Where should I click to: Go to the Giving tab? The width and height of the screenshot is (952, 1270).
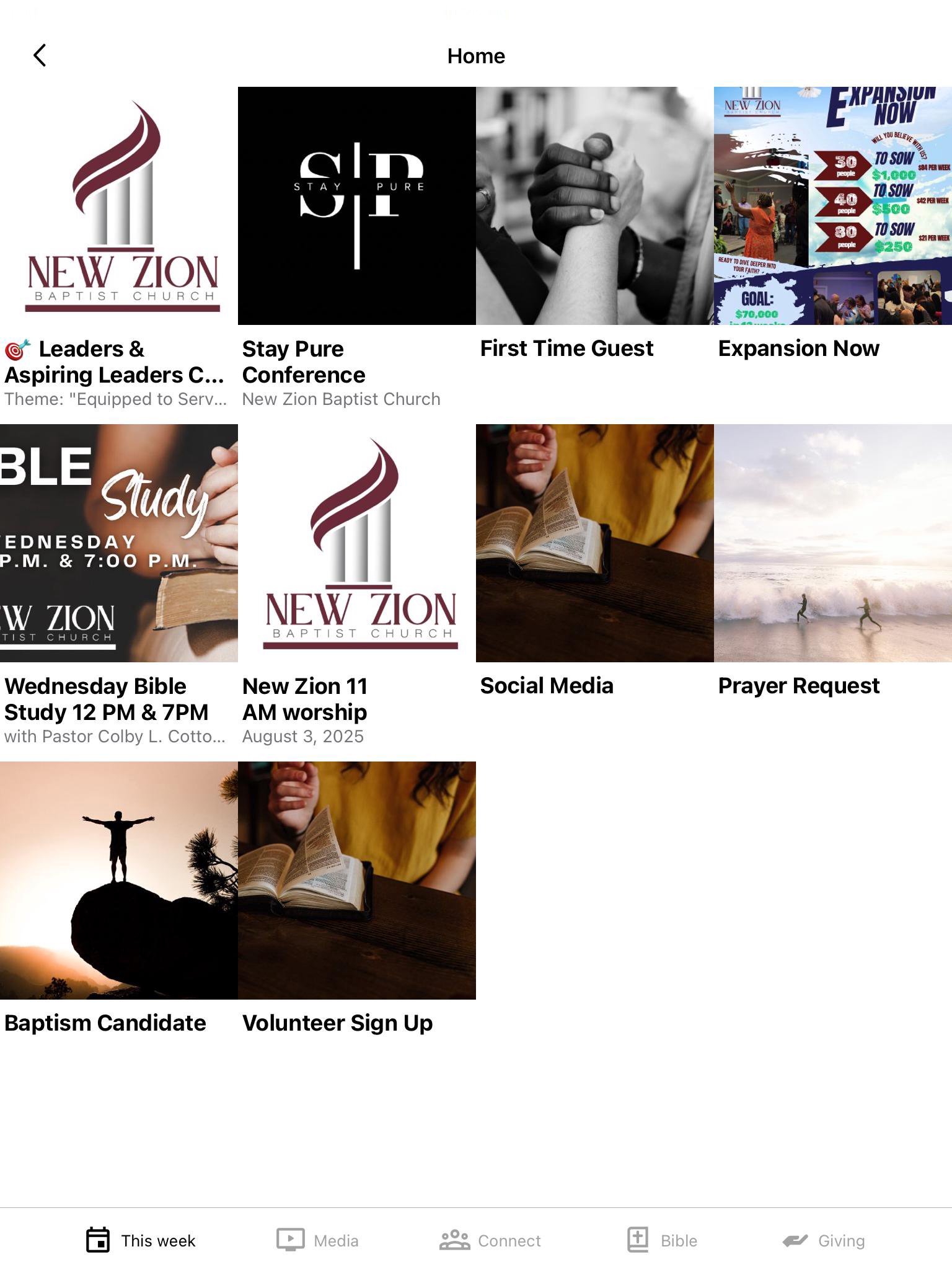(x=823, y=1240)
